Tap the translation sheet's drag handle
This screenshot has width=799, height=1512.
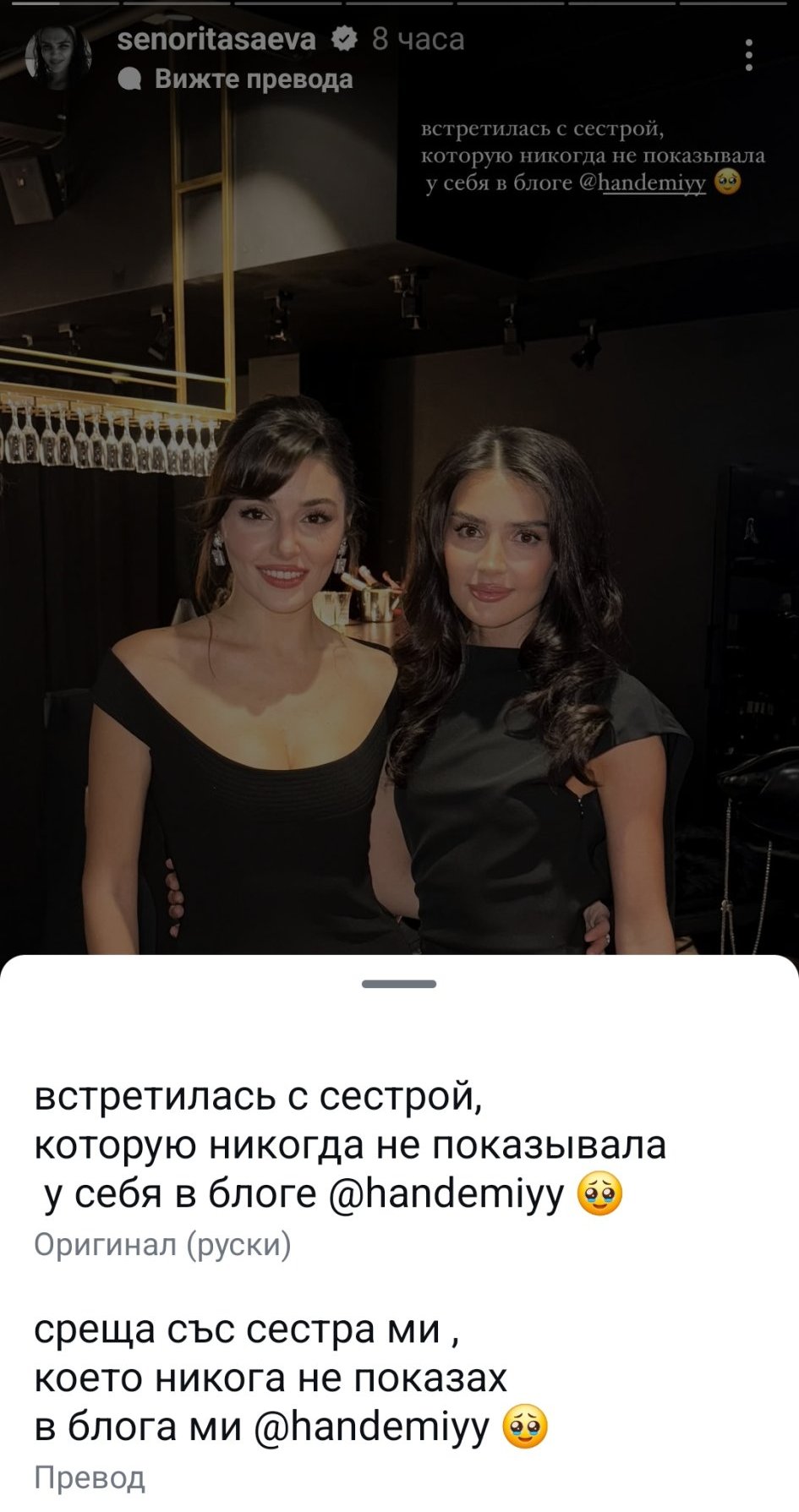point(399,984)
